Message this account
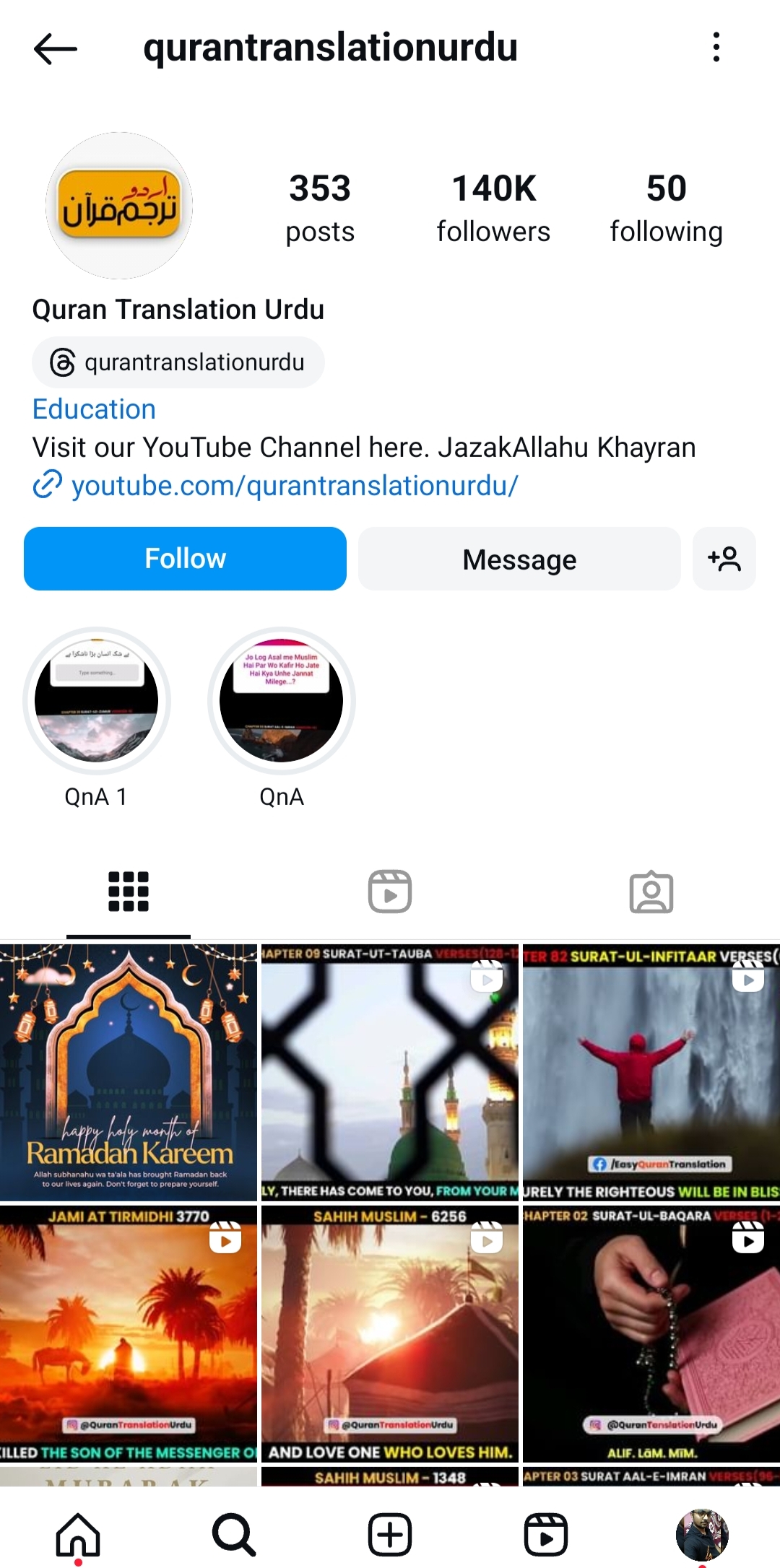 point(519,559)
